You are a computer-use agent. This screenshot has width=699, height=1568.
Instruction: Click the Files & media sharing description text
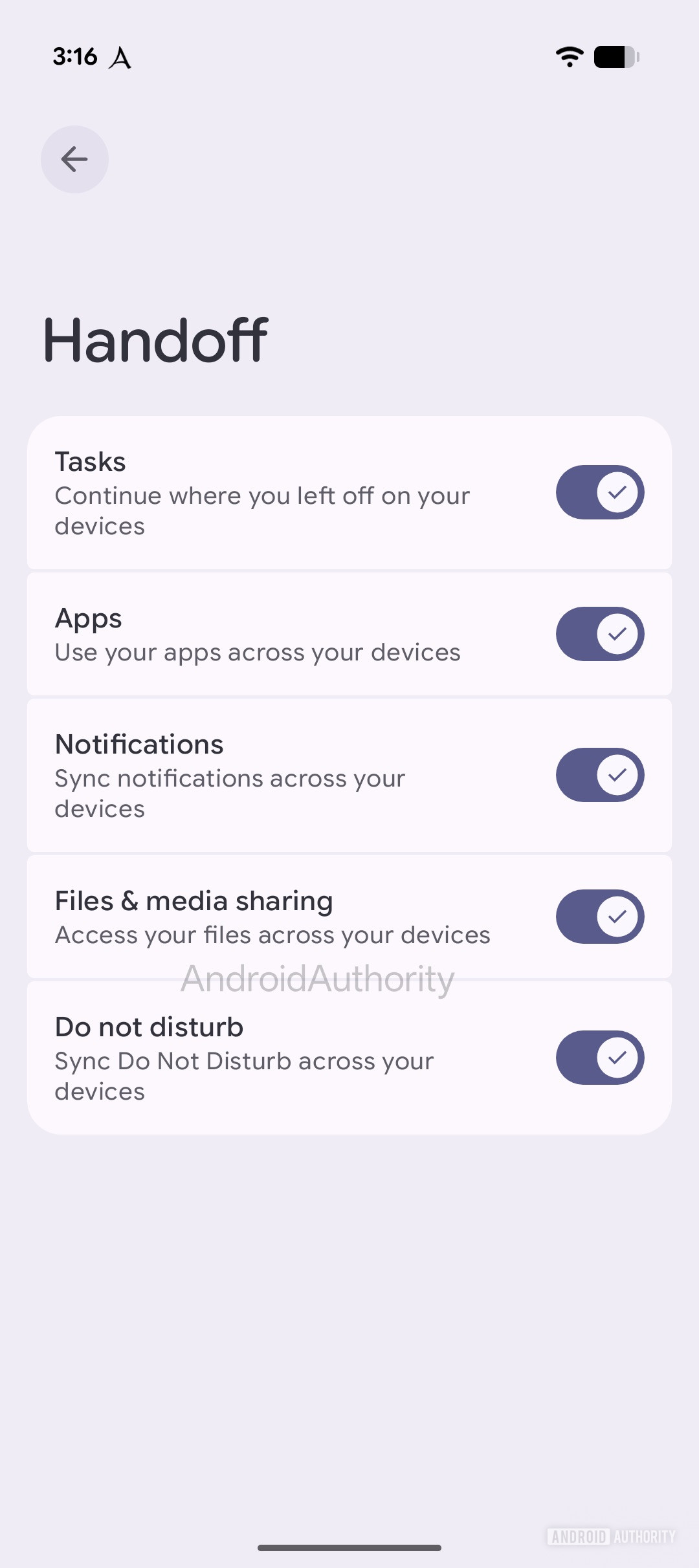coord(272,935)
